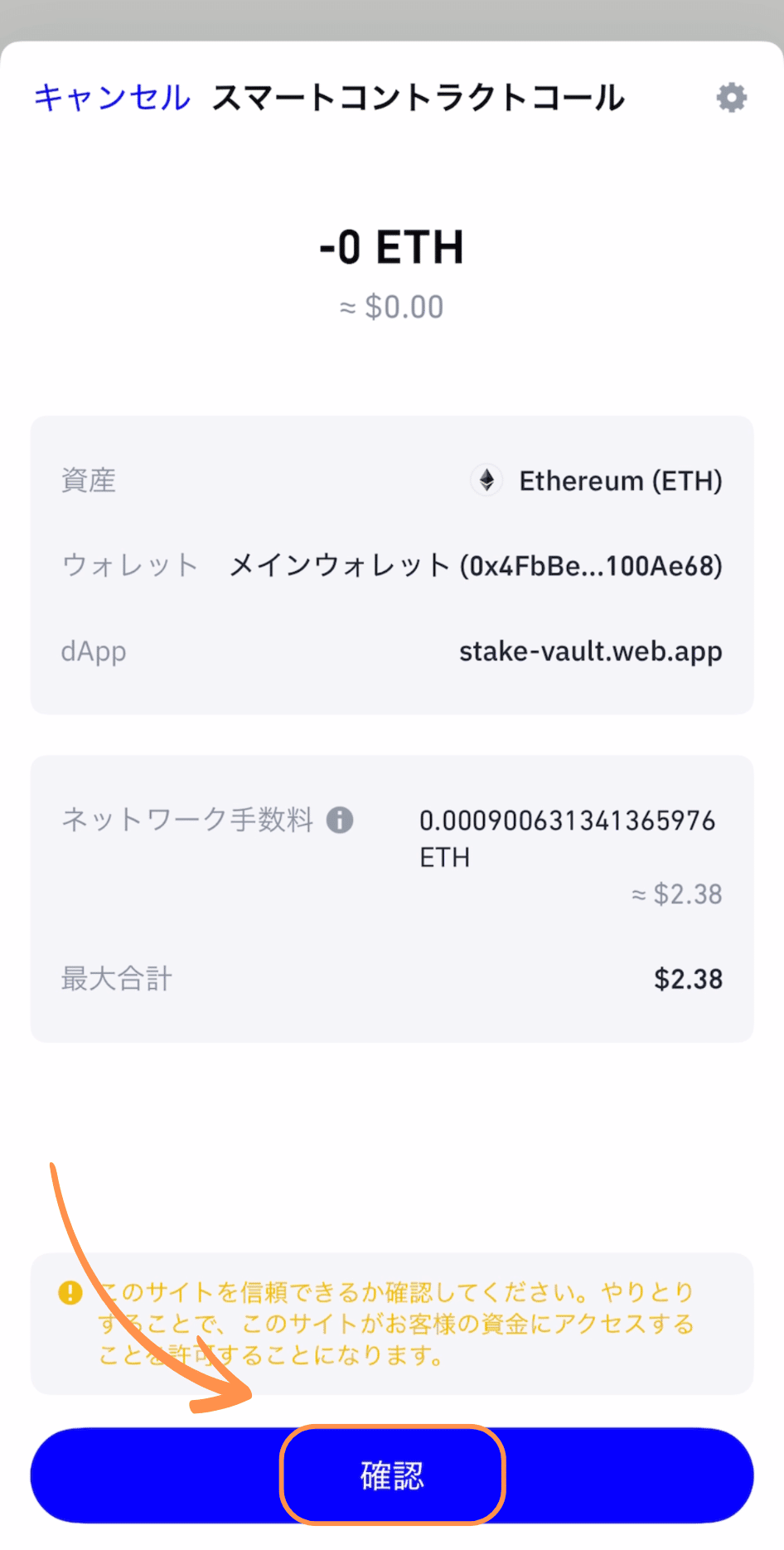Tap the info circle next to ネットワーク手数料
This screenshot has height=1550, width=784.
coord(340,820)
